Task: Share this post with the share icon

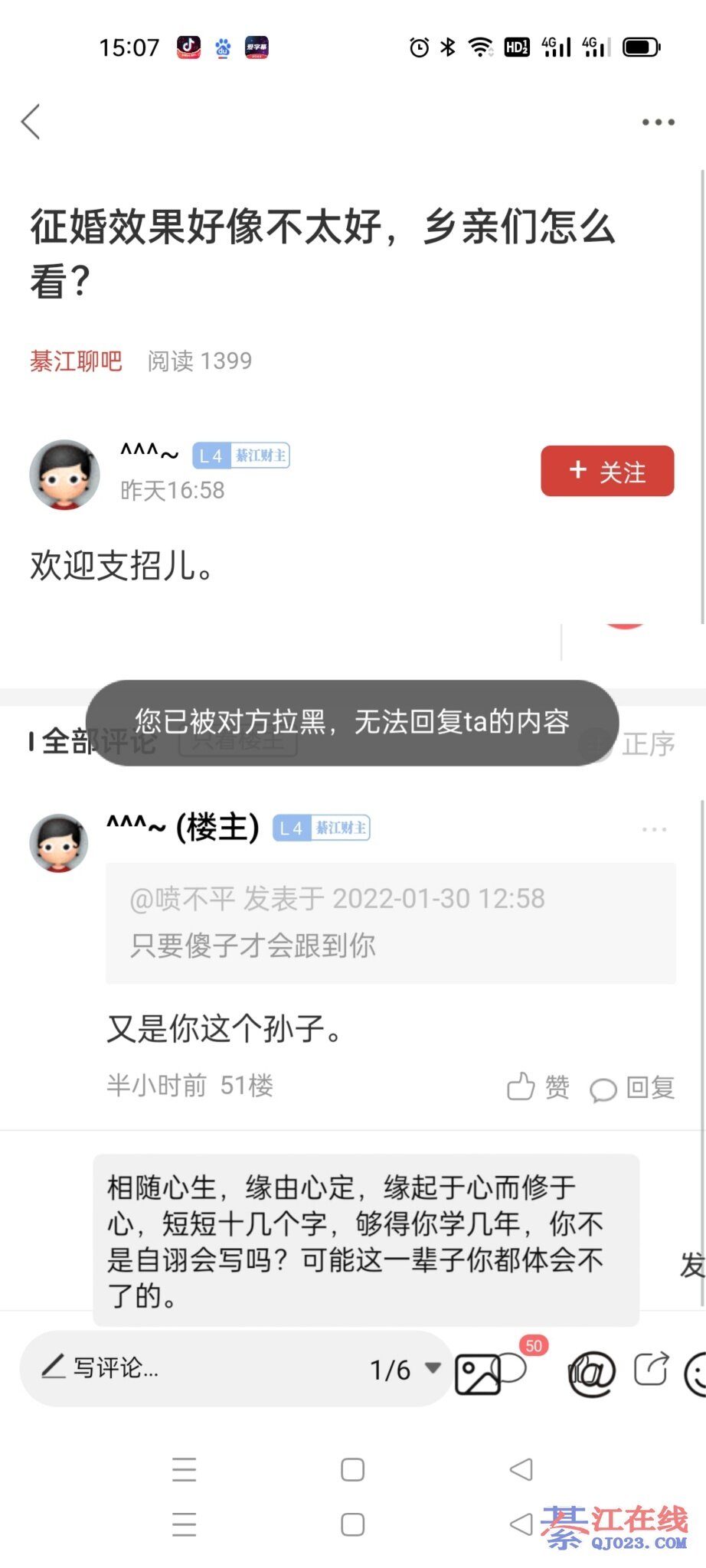Action: pos(651,1369)
